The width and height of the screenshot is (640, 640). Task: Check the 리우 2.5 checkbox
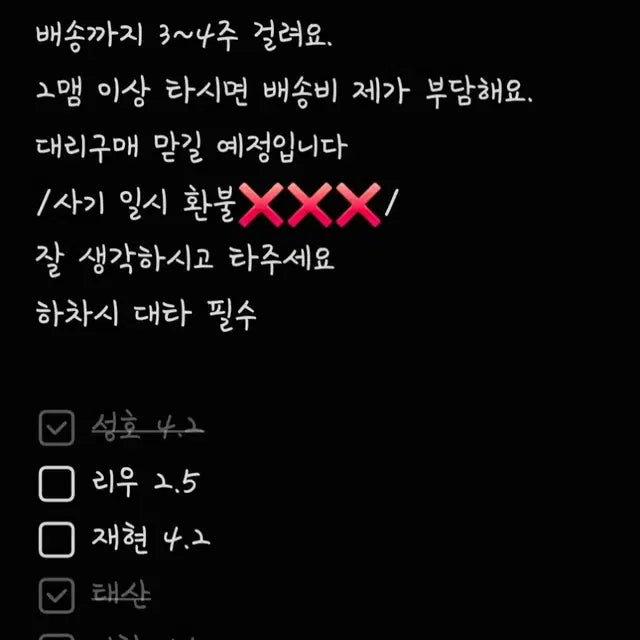coord(56,485)
